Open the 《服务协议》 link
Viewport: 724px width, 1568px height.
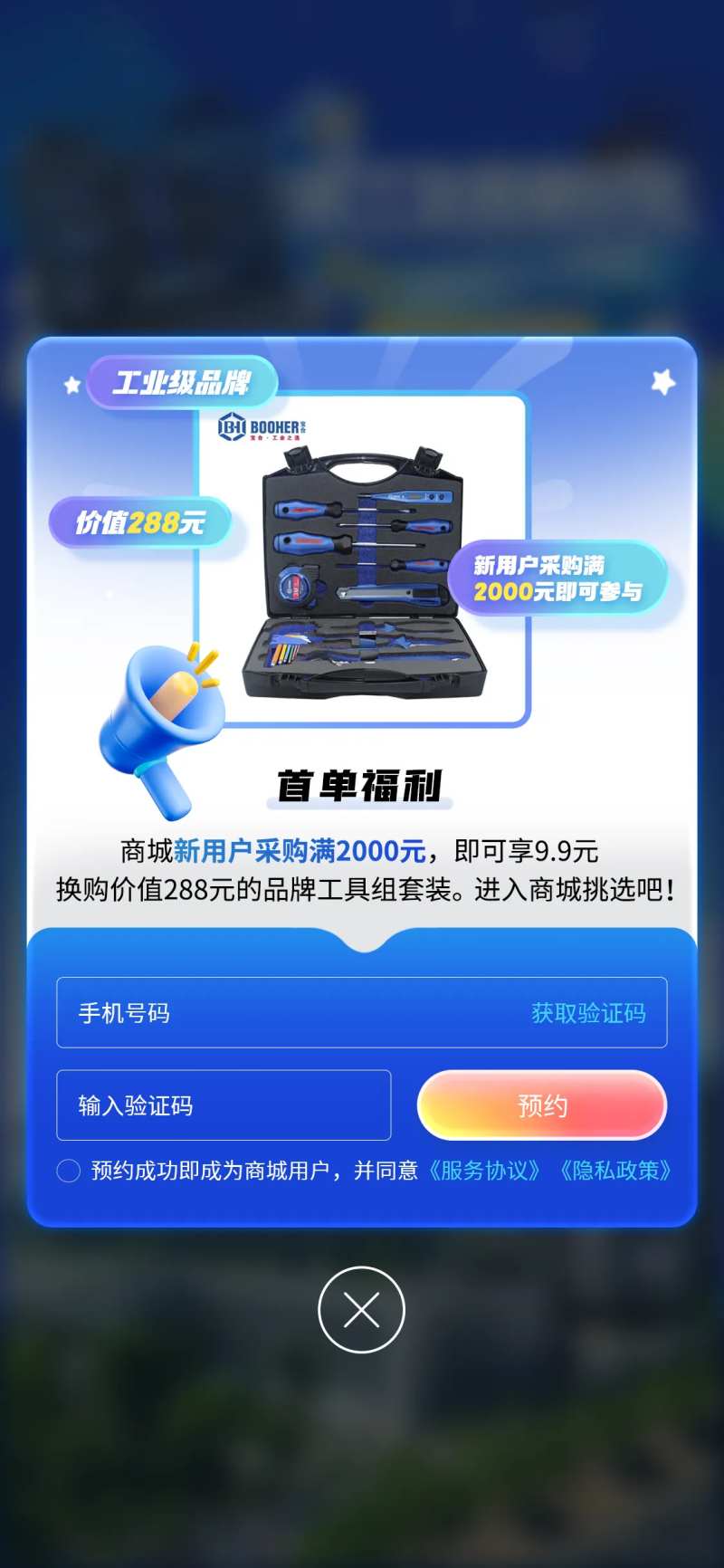484,1171
